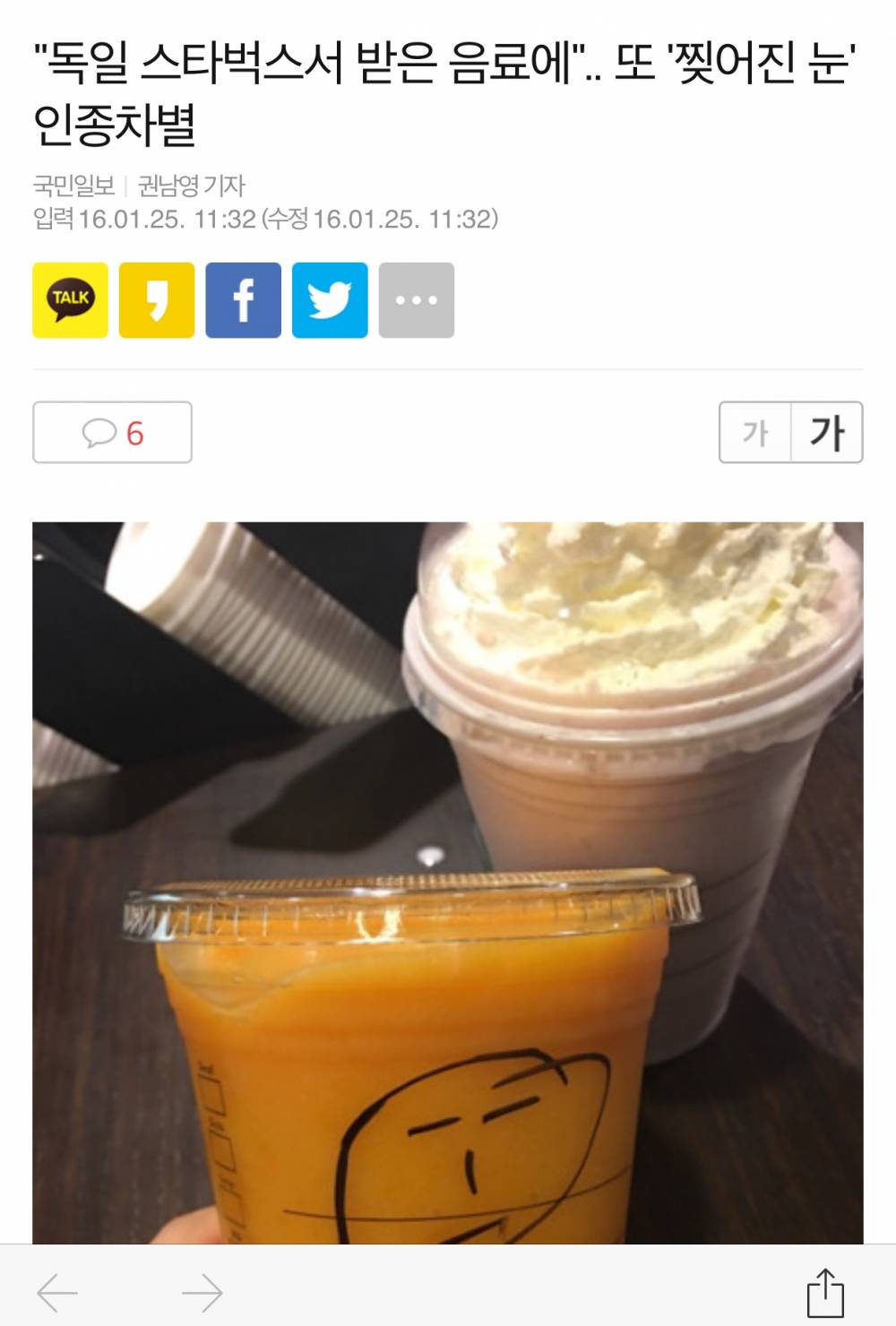The width and height of the screenshot is (896, 1326).
Task: Open more sharing options
Action: click(x=416, y=300)
